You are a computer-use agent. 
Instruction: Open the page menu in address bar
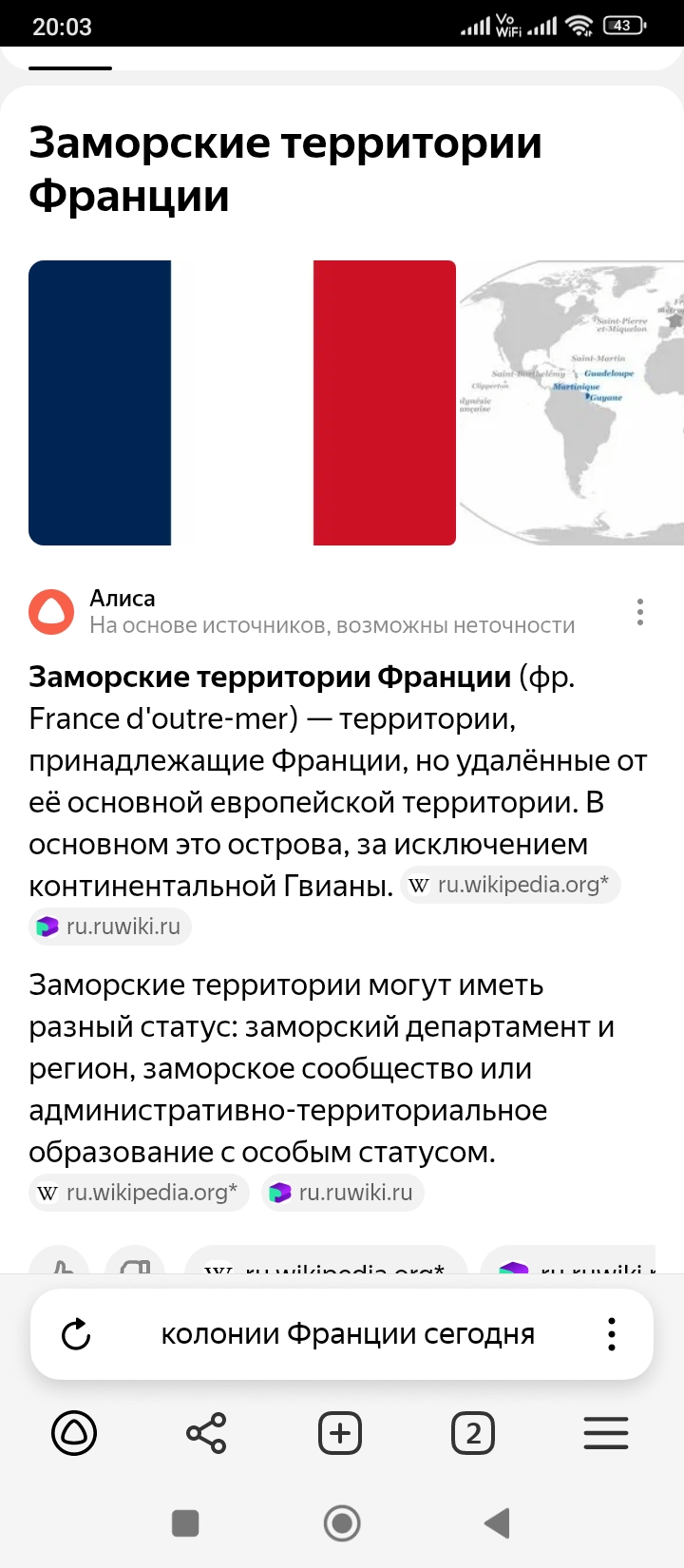coord(612,1334)
